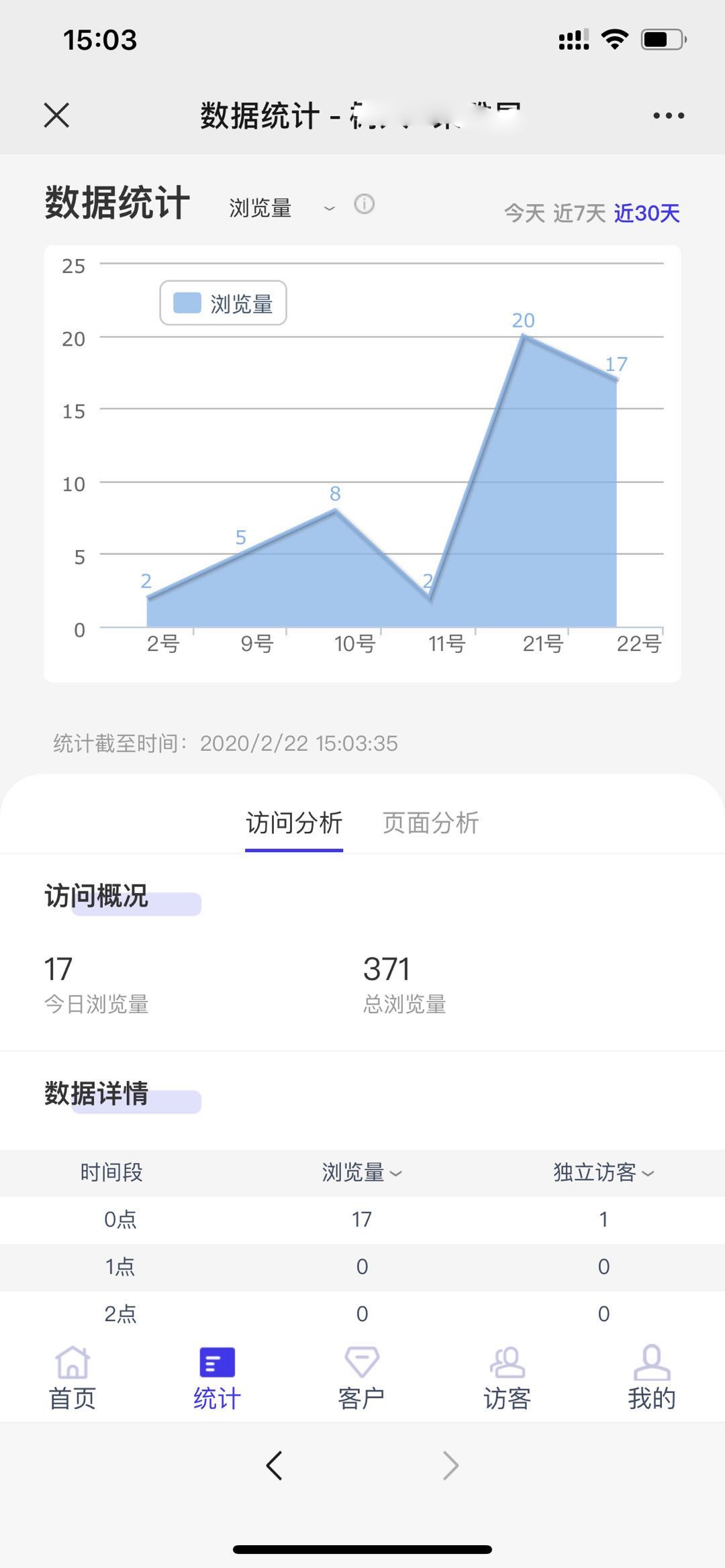Go to the 首页 tab
This screenshot has width=725, height=1568.
point(72,1378)
